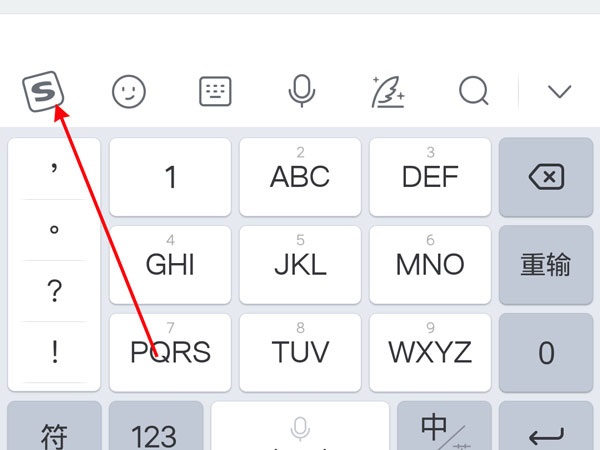Switch keyboard layout via keyboard icon
The image size is (600, 450).
pos(215,92)
